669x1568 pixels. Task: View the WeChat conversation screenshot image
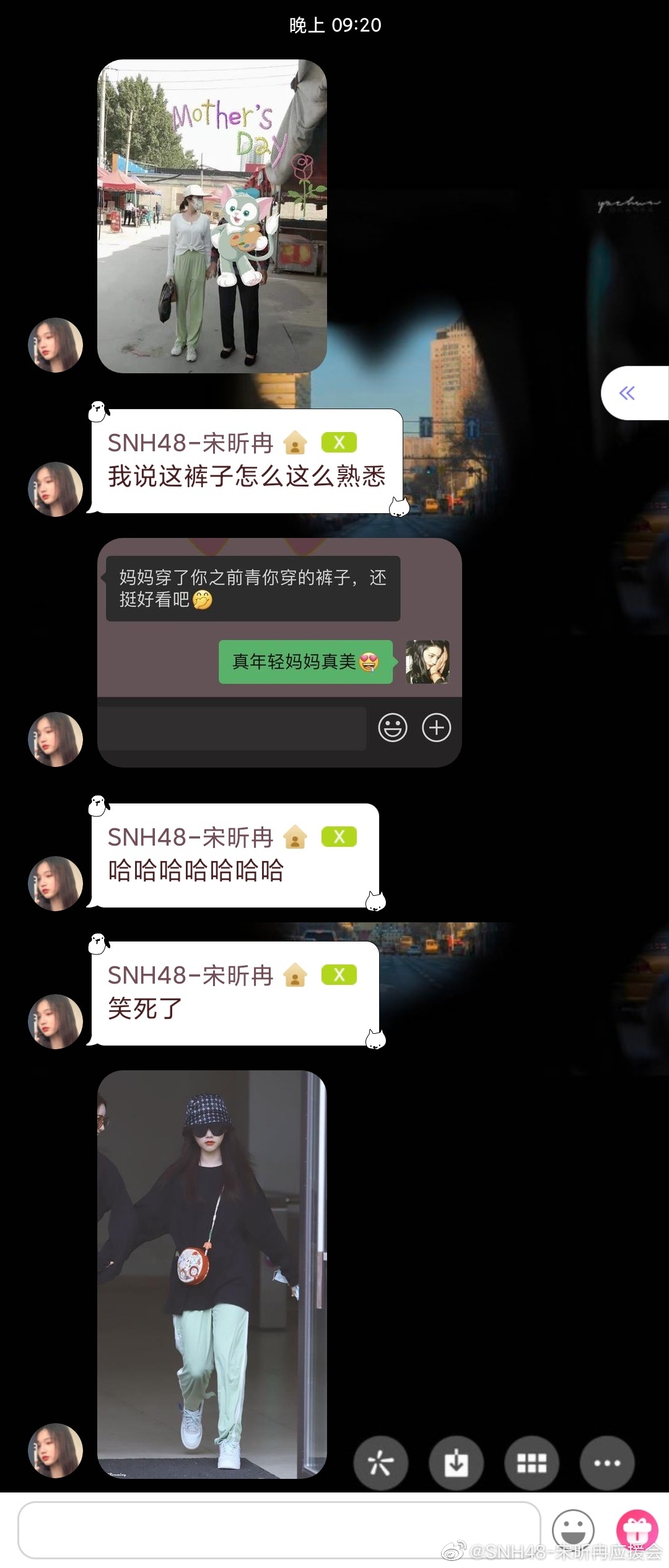[279, 652]
